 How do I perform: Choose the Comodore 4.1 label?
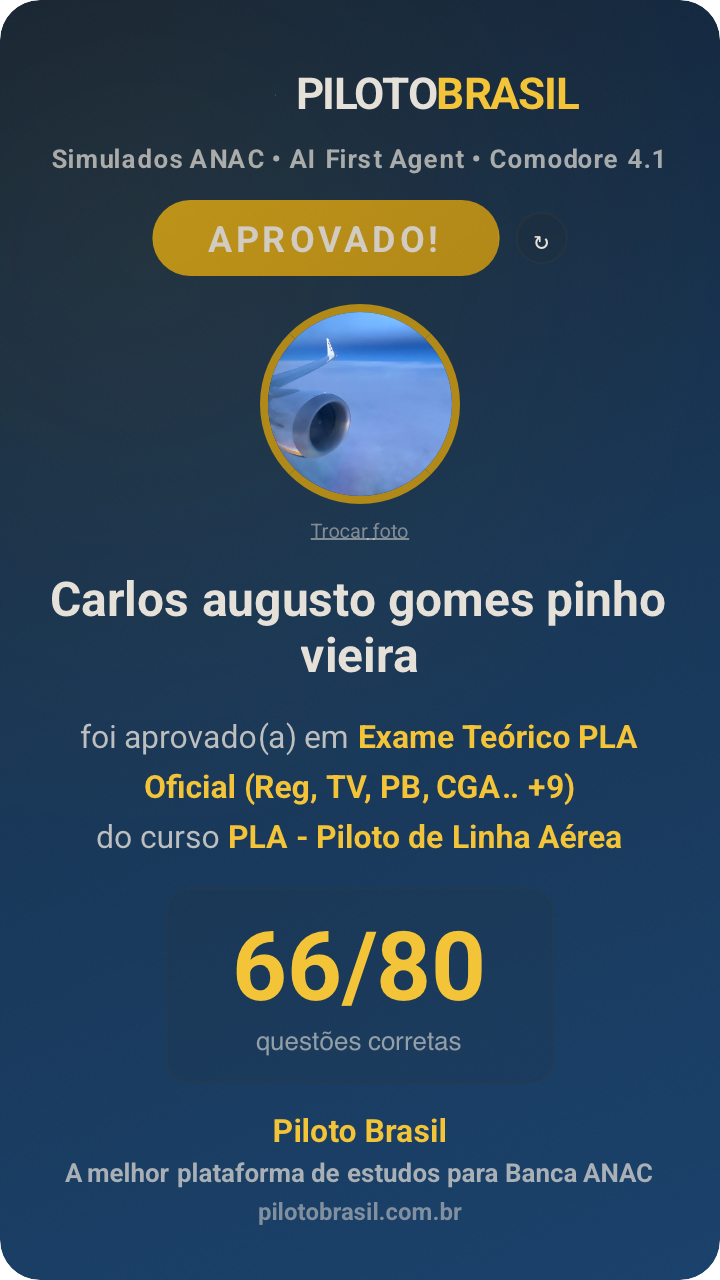tap(580, 158)
